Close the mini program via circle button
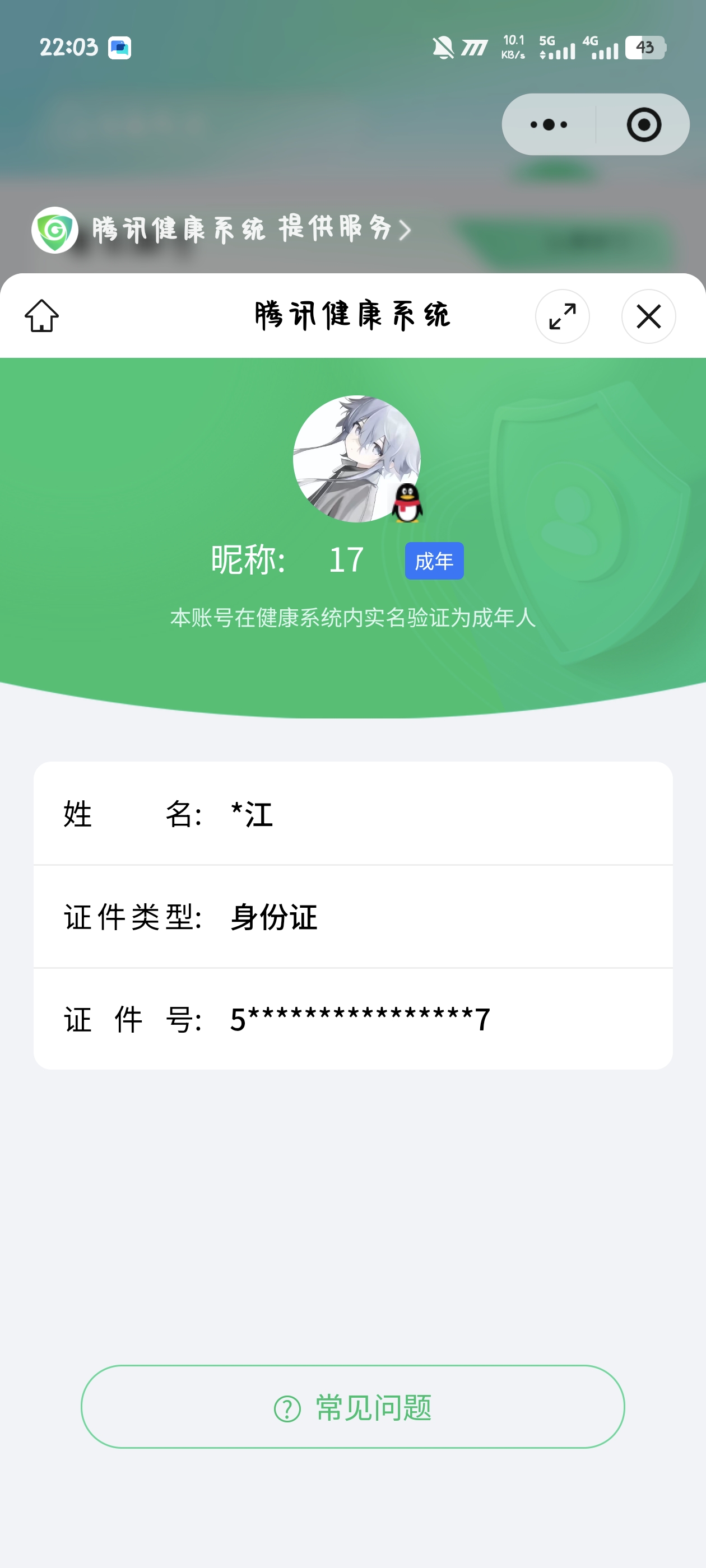The image size is (706, 1568). 643,125
